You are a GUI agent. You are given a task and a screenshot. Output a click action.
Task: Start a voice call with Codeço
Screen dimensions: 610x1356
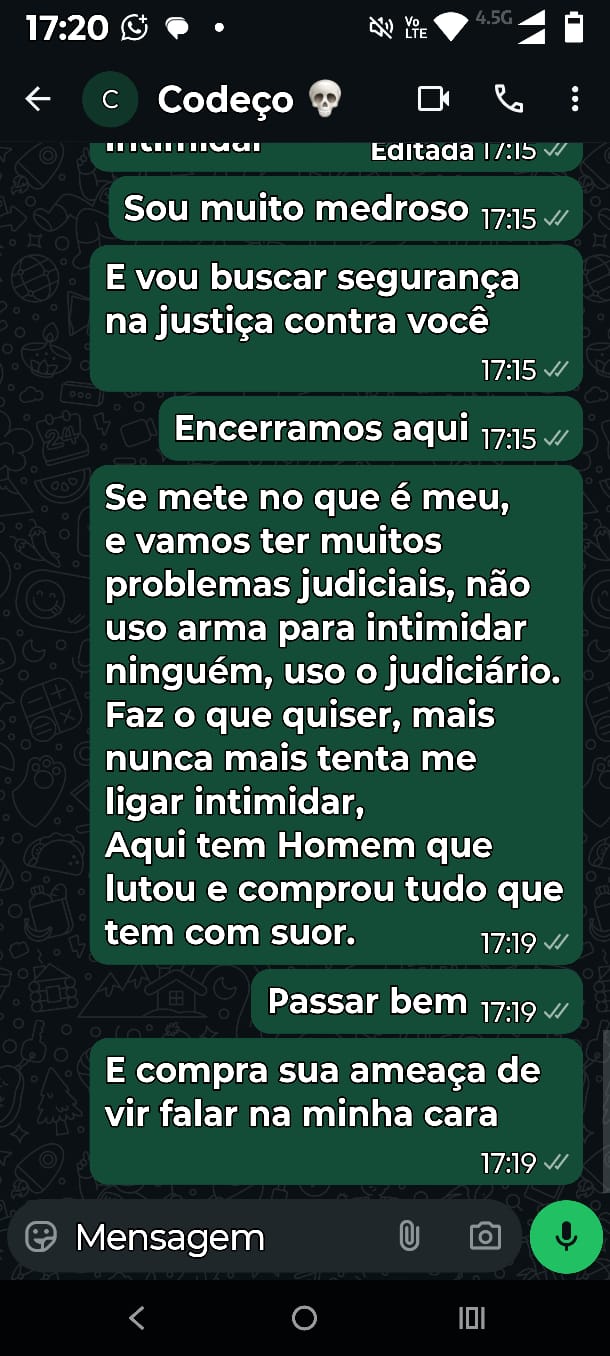[x=508, y=99]
